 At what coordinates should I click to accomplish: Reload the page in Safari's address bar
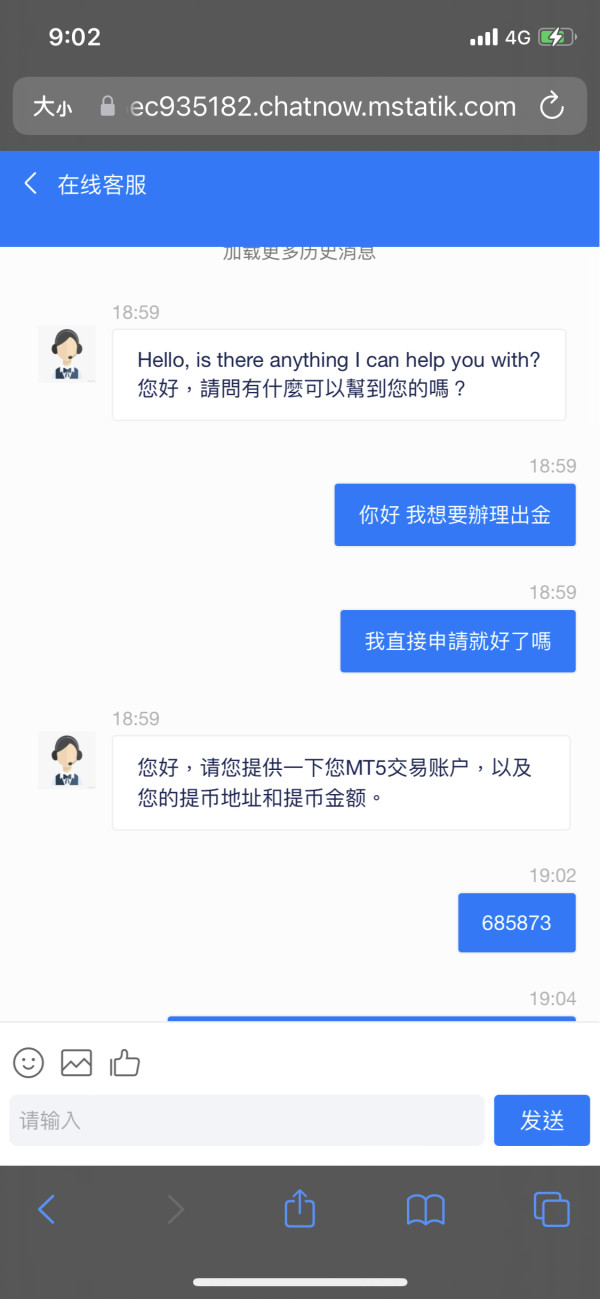point(552,106)
